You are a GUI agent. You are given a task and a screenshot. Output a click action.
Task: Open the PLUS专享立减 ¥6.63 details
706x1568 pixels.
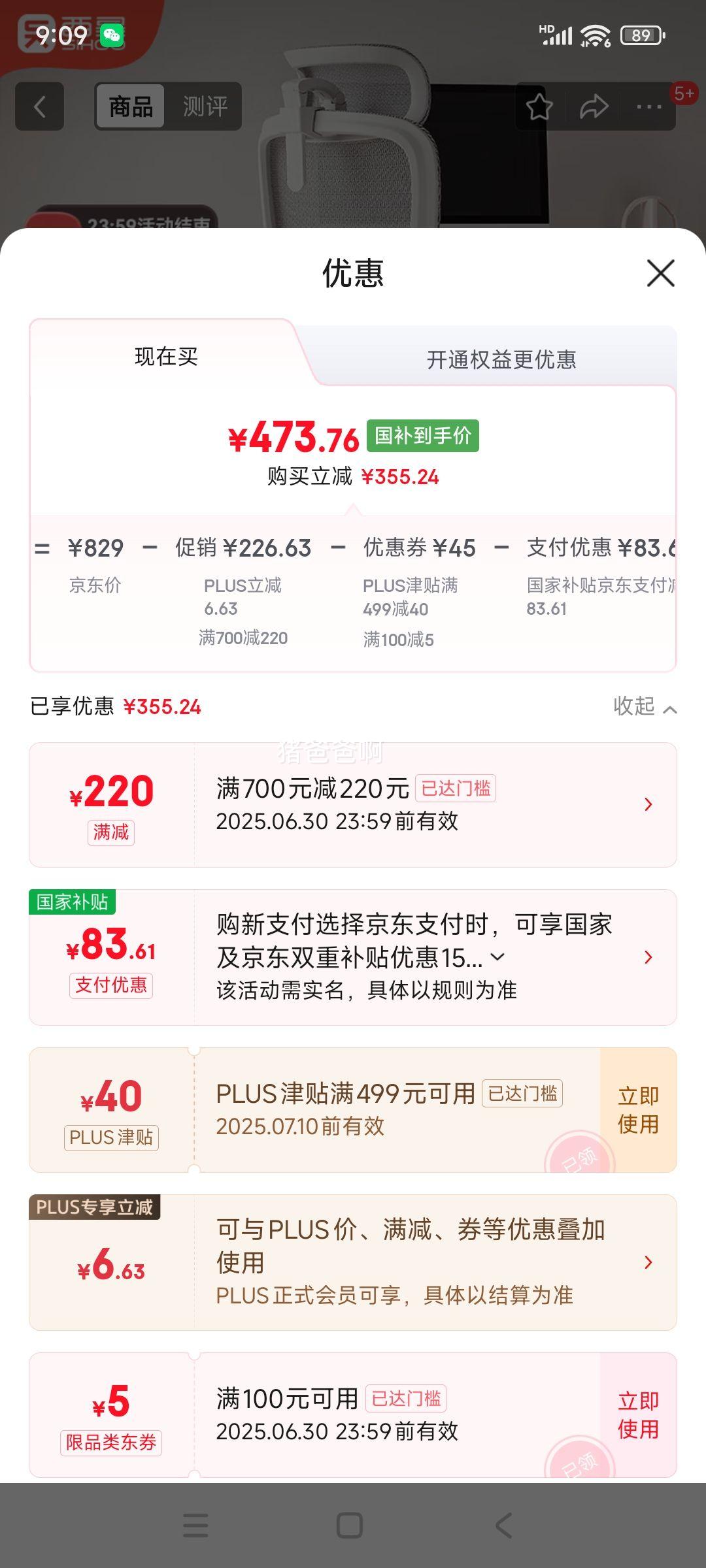point(648,1262)
